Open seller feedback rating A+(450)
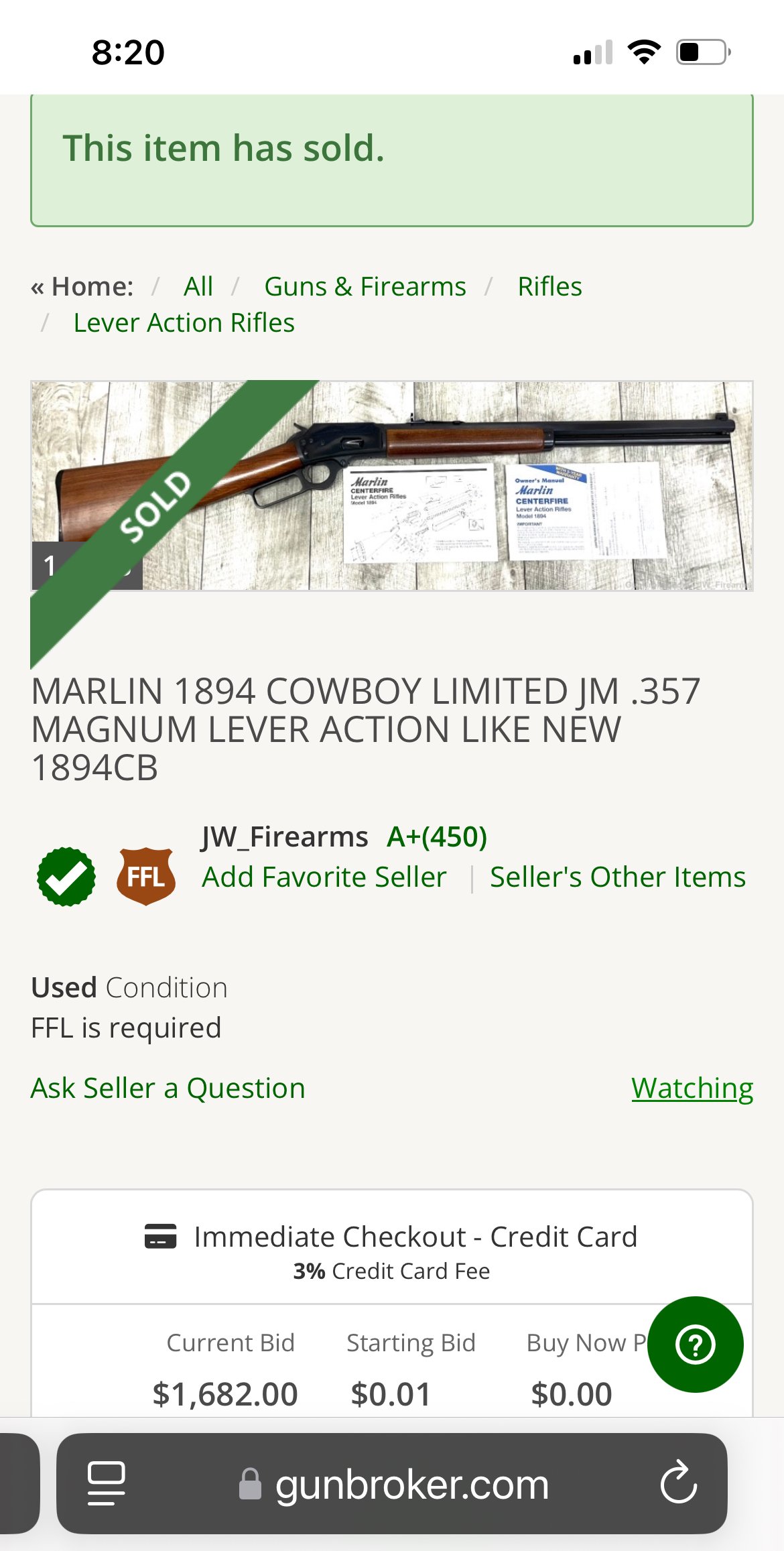784x1551 pixels. tap(437, 836)
